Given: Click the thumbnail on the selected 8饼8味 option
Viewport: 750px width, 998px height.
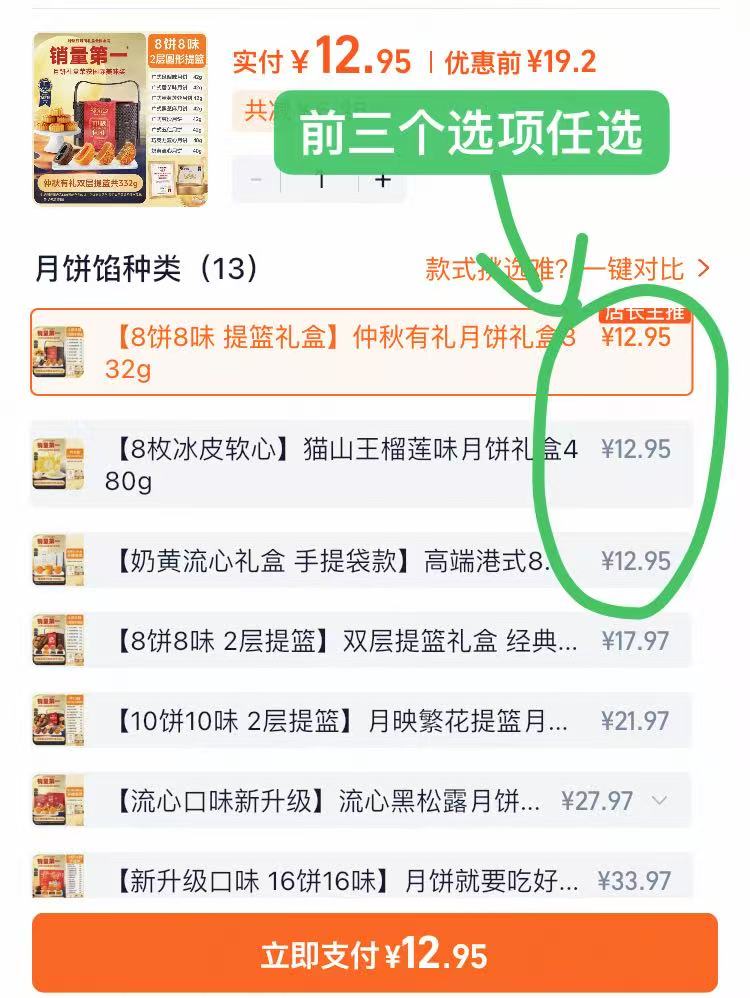Looking at the screenshot, I should 60,352.
